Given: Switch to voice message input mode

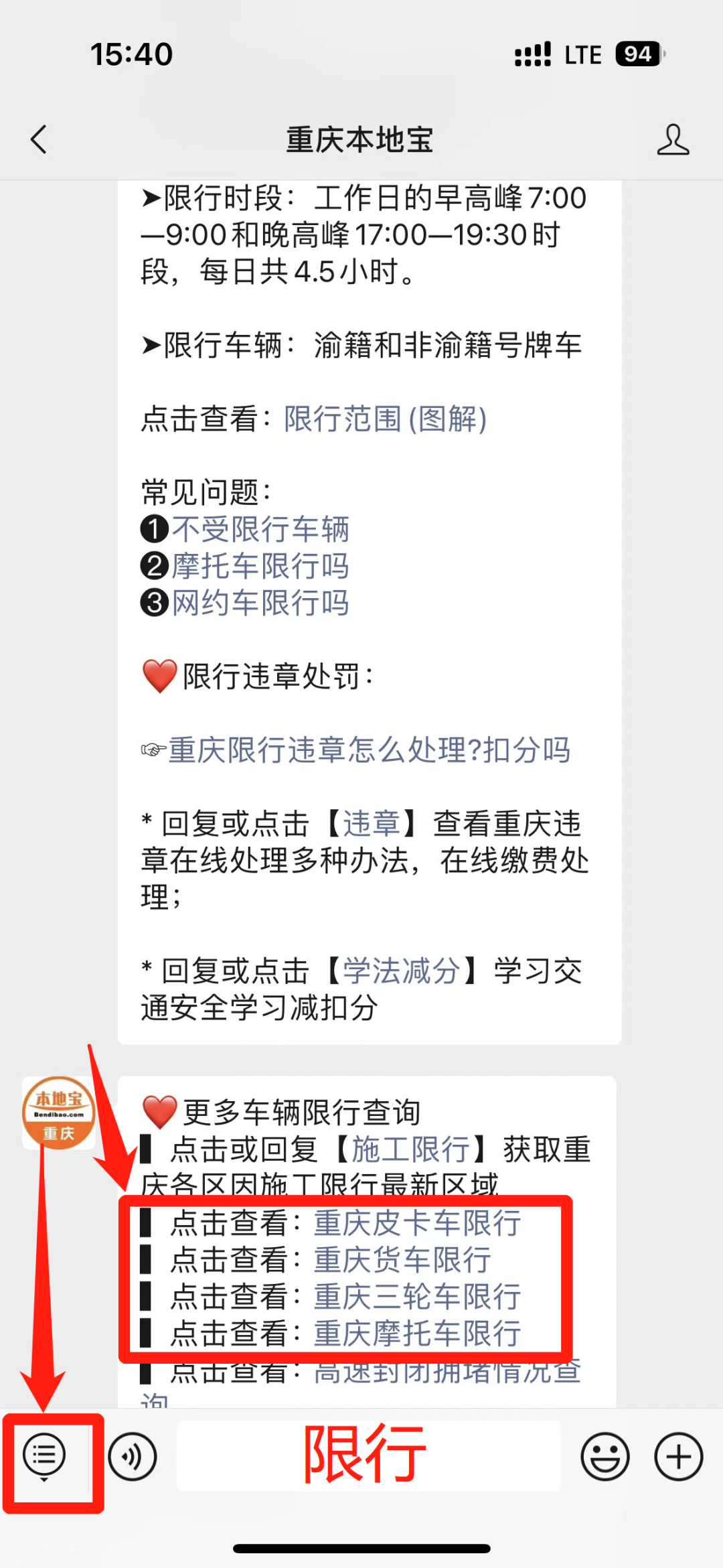Looking at the screenshot, I should click(x=131, y=1455).
